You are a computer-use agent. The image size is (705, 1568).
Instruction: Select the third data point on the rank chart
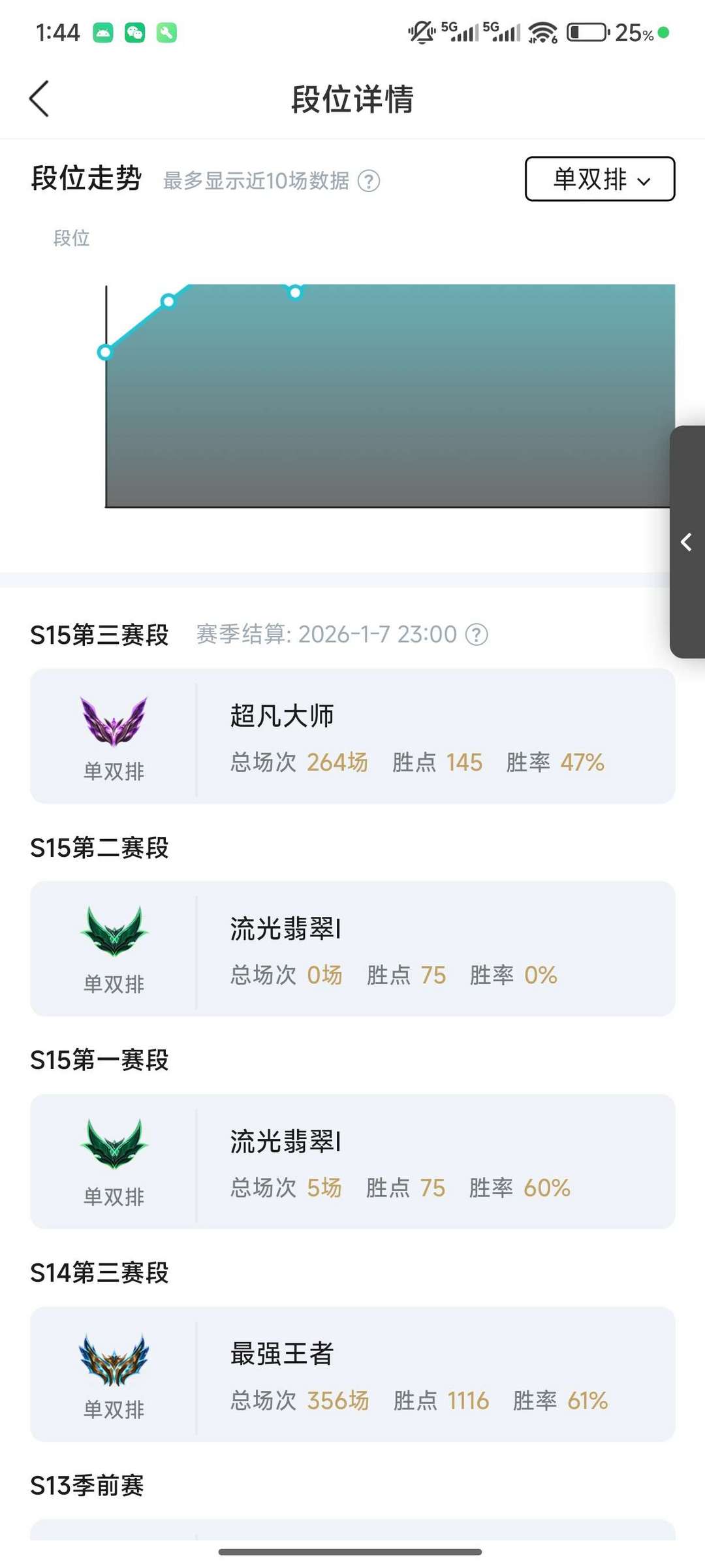[295, 292]
